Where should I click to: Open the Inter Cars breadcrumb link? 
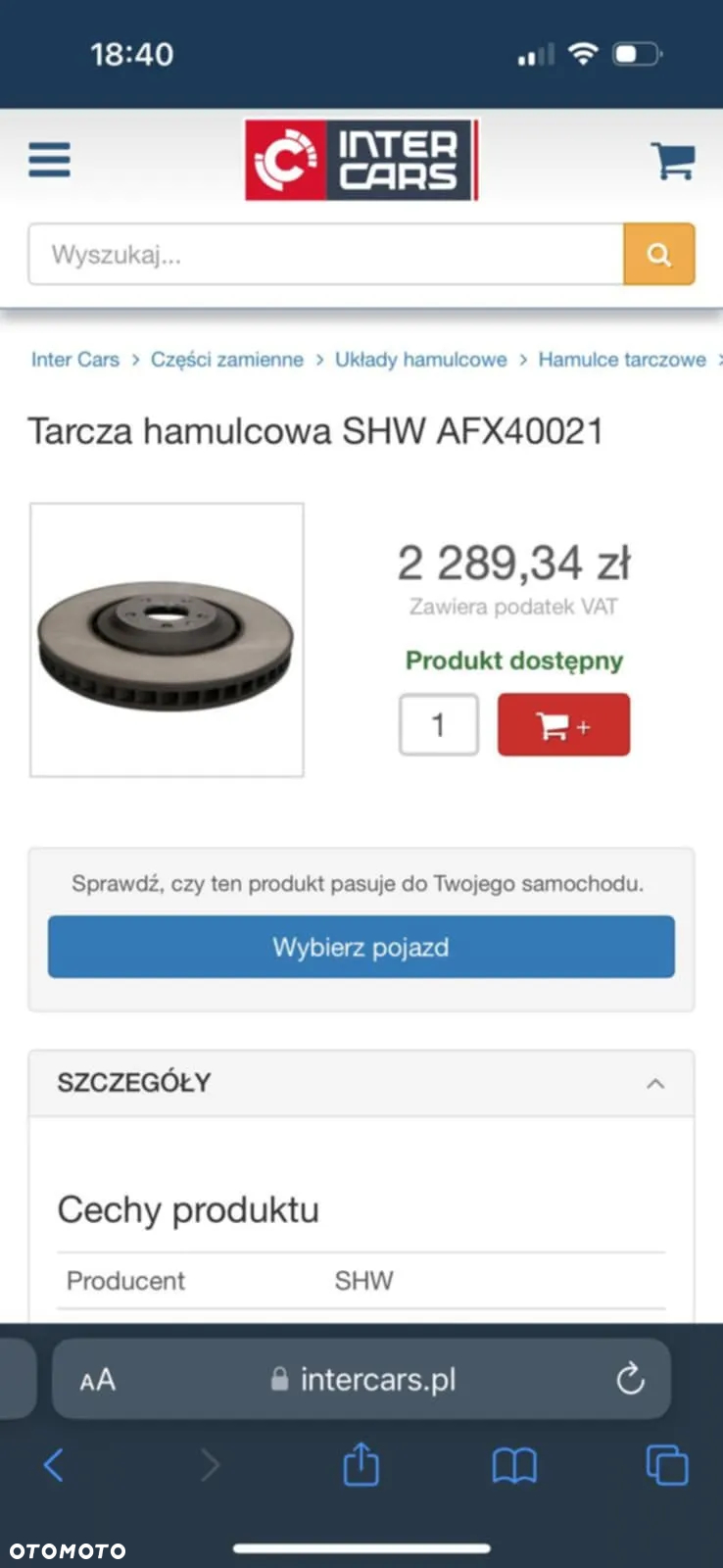click(75, 360)
